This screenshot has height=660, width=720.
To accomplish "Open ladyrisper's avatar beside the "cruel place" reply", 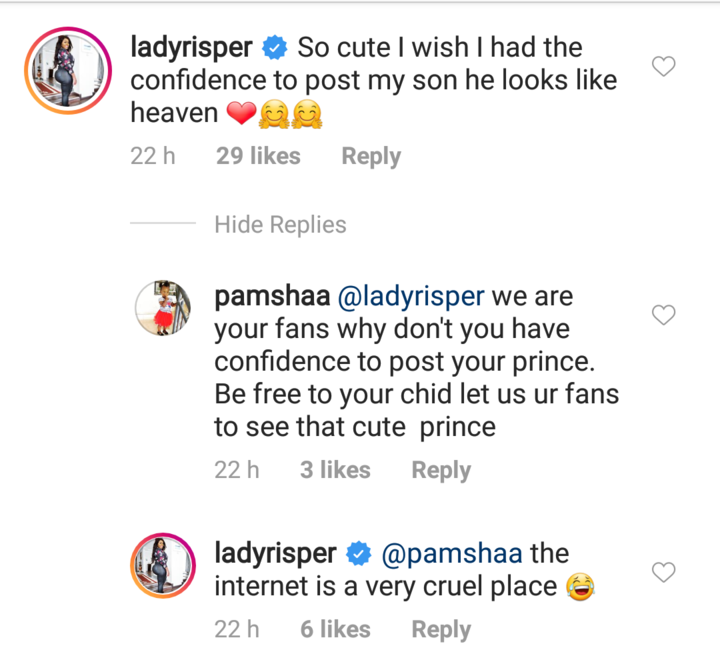I will coord(163,566).
